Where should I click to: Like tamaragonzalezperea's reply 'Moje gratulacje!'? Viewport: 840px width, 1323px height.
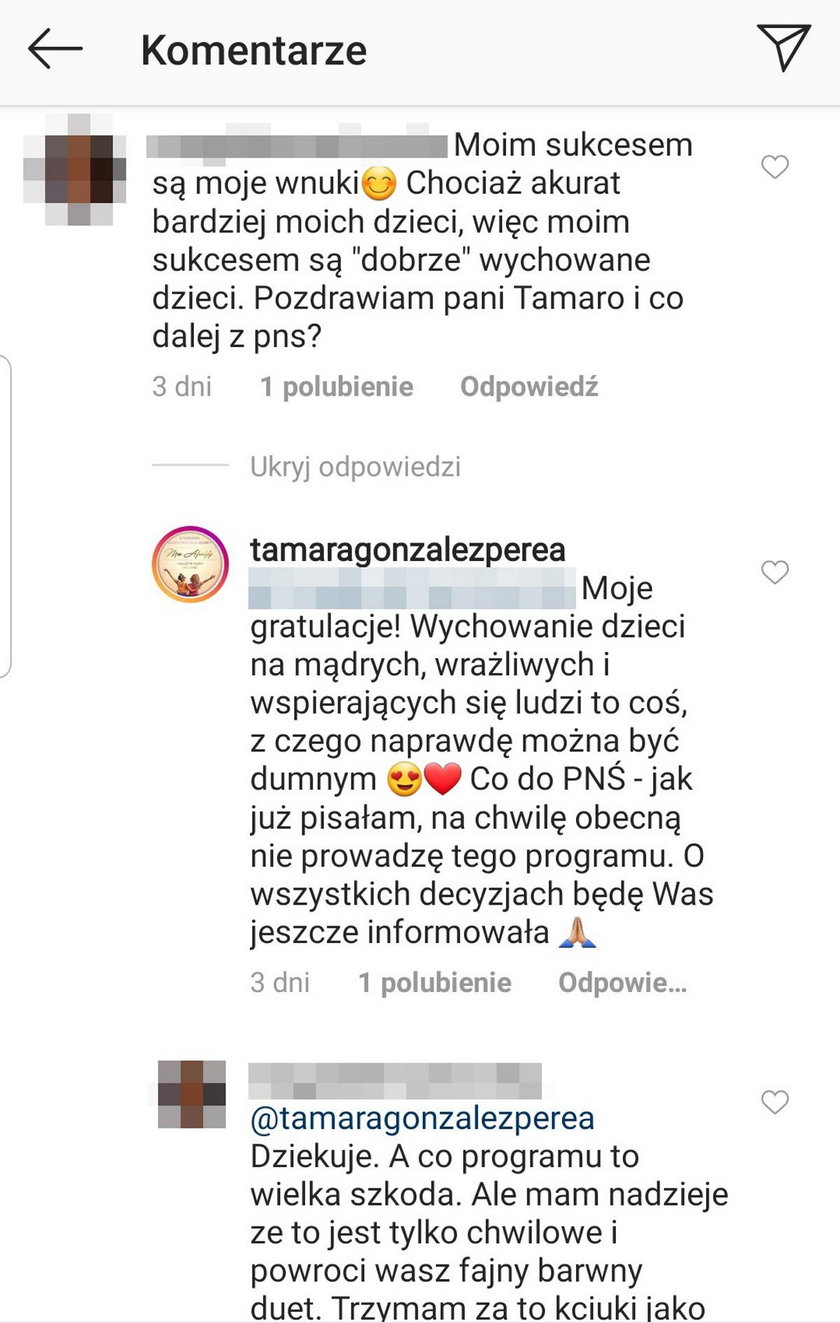(775, 572)
